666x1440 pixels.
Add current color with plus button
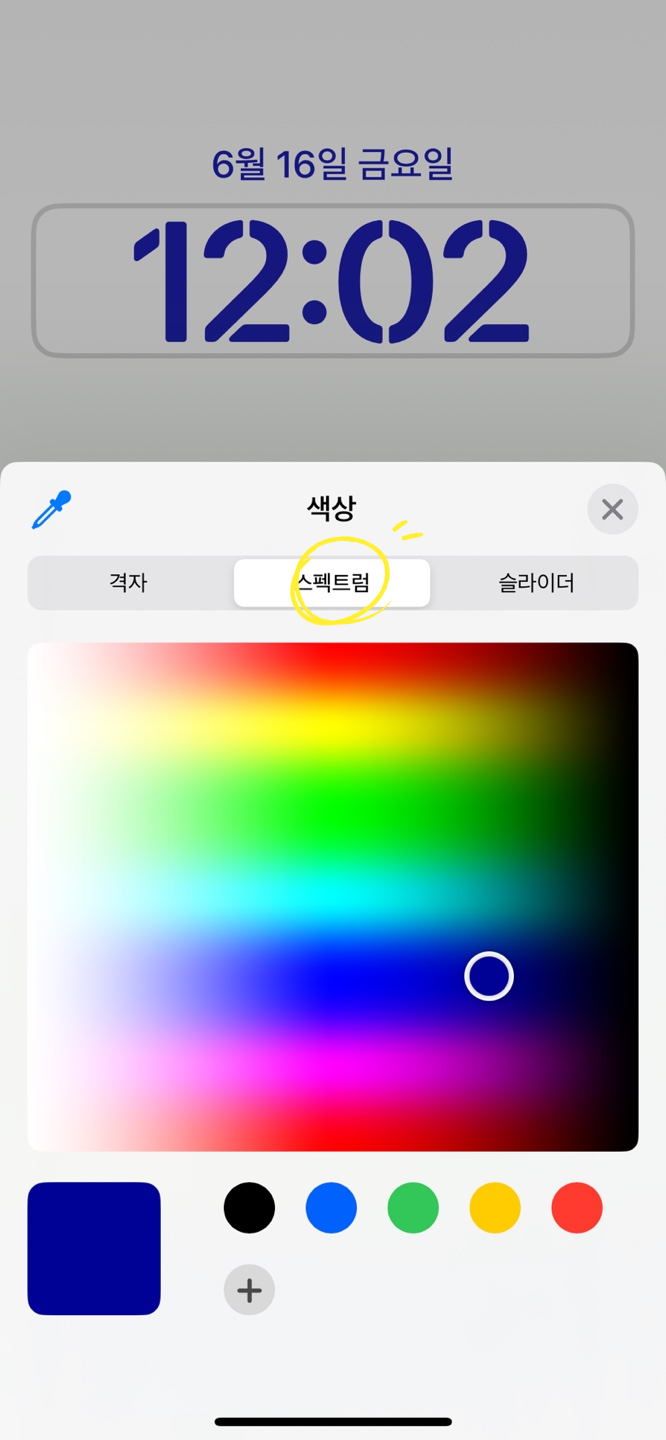point(249,1289)
